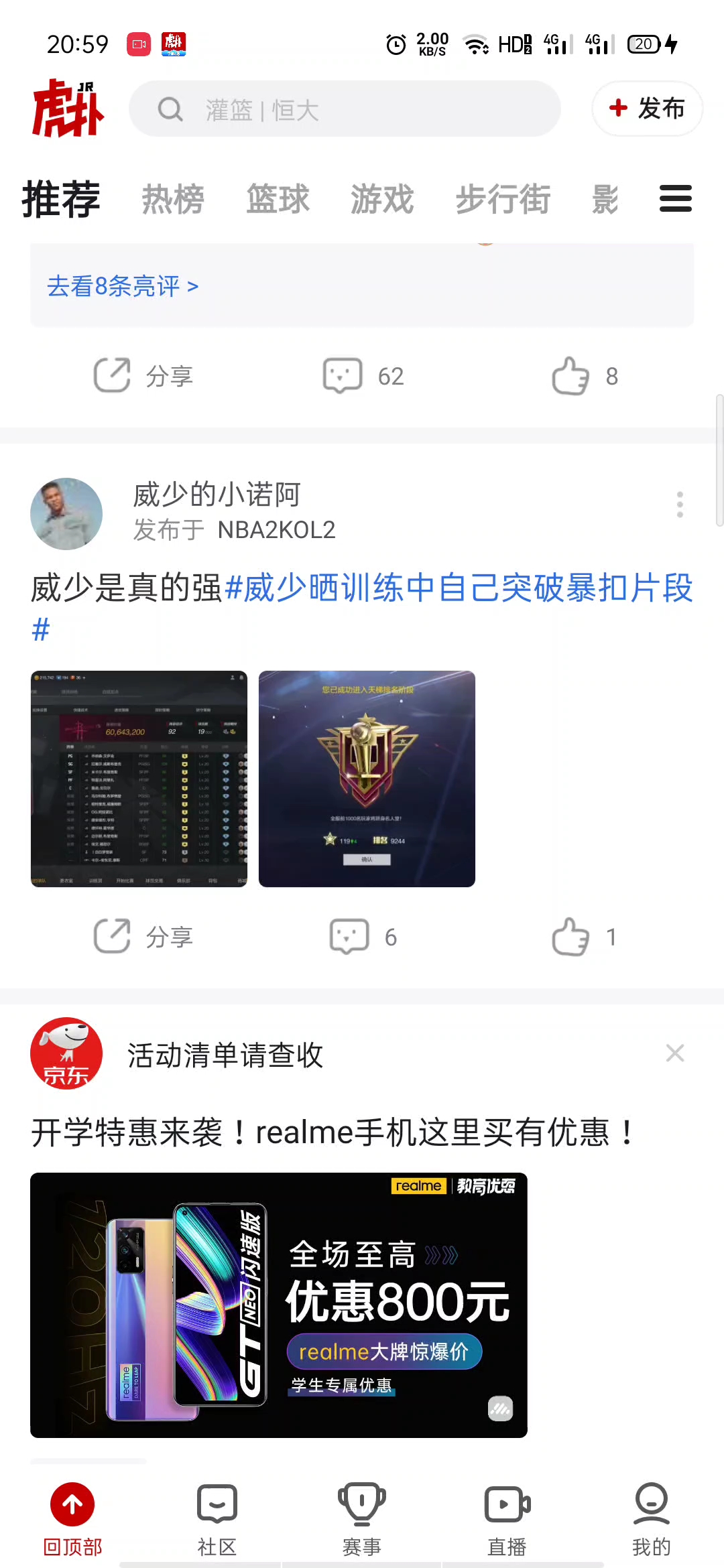Switch to the 篮球 tab
The width and height of the screenshot is (724, 1568).
click(278, 200)
